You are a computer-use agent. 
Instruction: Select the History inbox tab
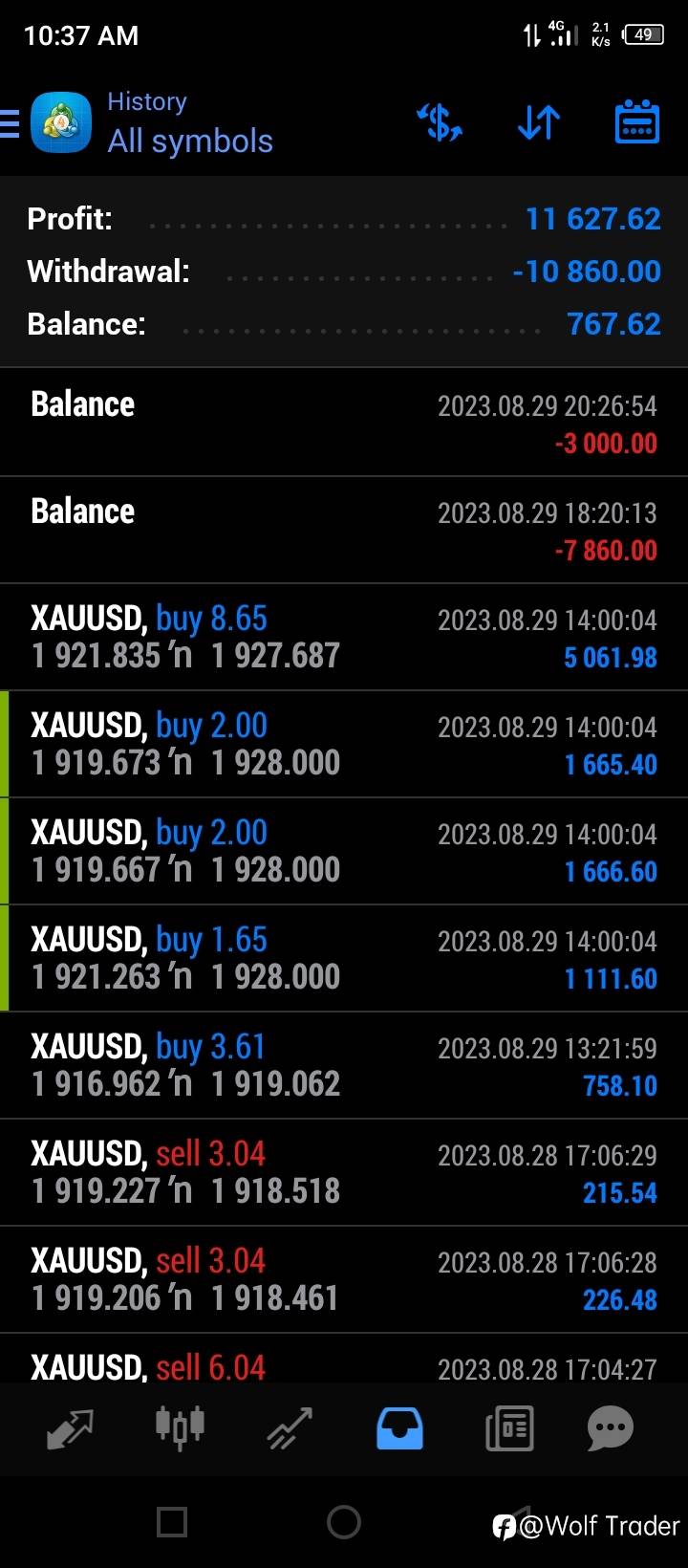coord(399,1428)
